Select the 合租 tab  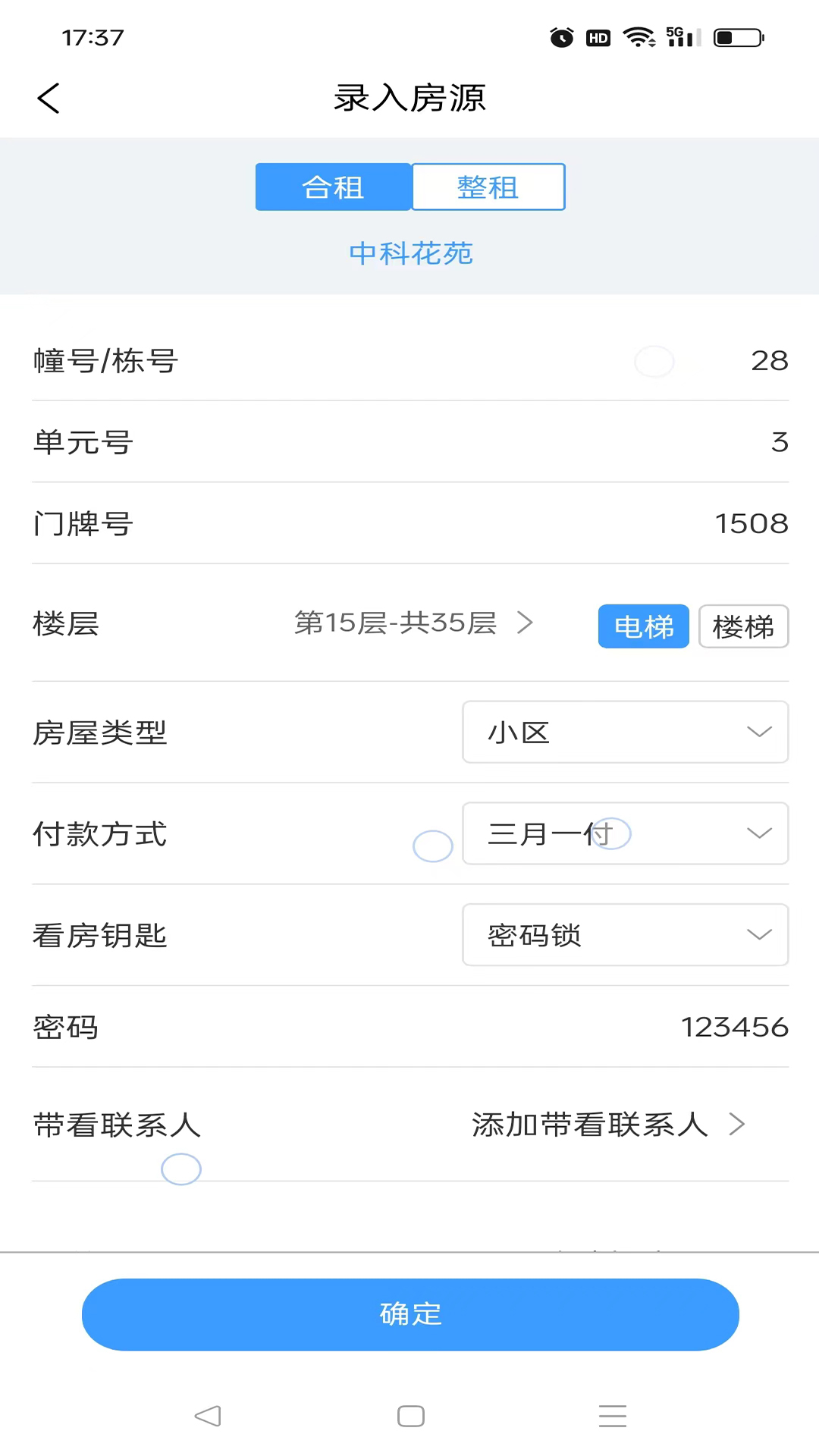pos(333,187)
